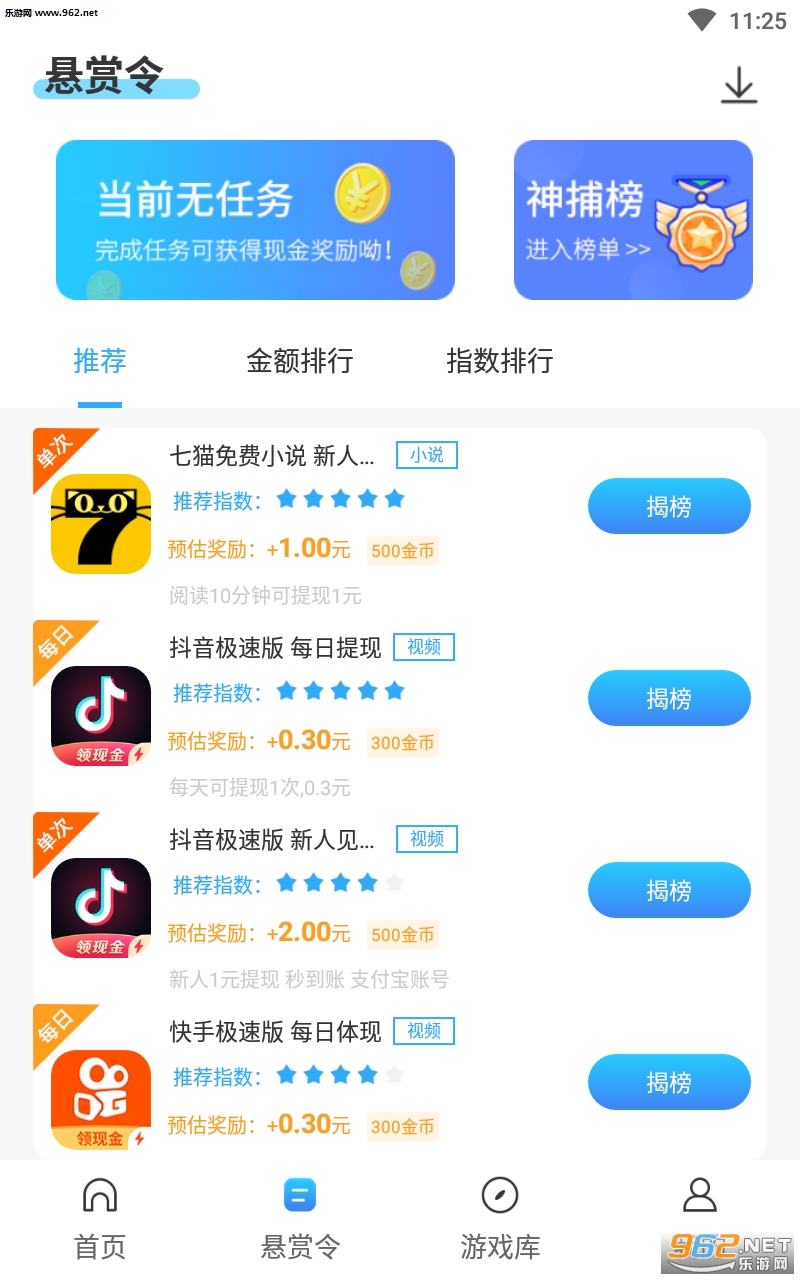Select the 悬赏令 bottom tab
The image size is (800, 1280).
[300, 1218]
